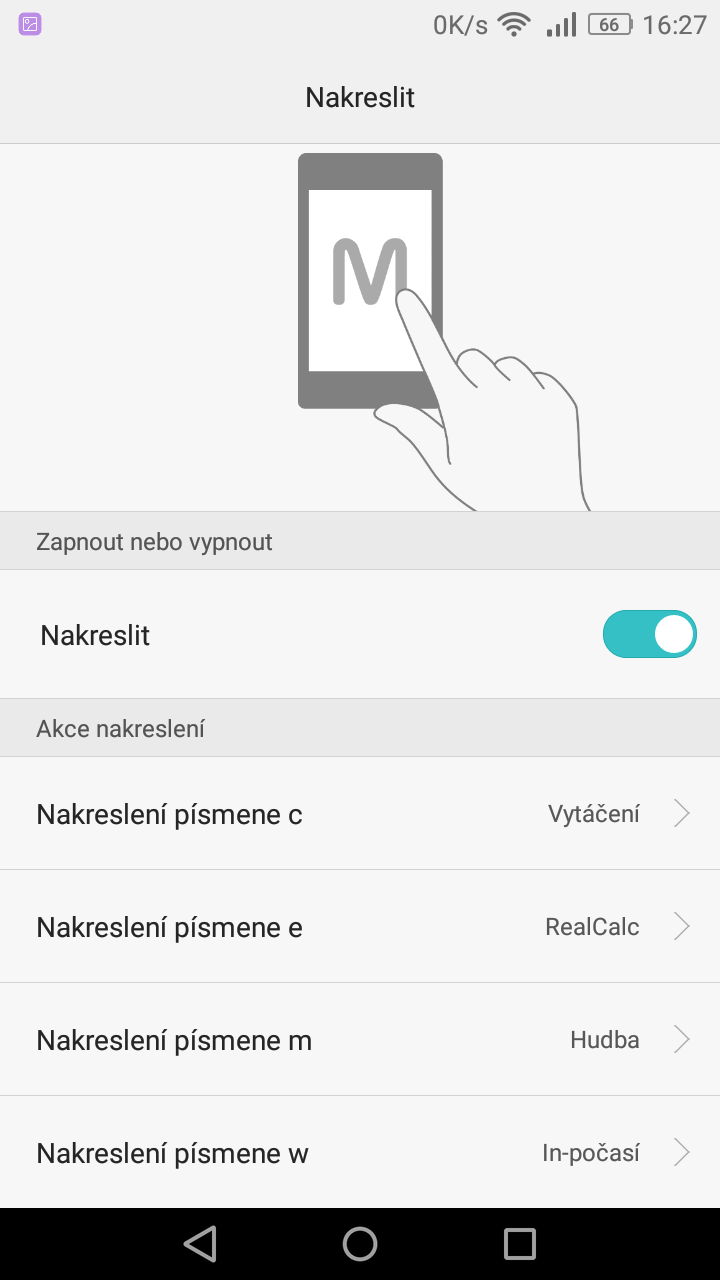Open Nakreslení písmene w setting
Viewport: 720px width, 1280px height.
pyautogui.click(x=360, y=1153)
